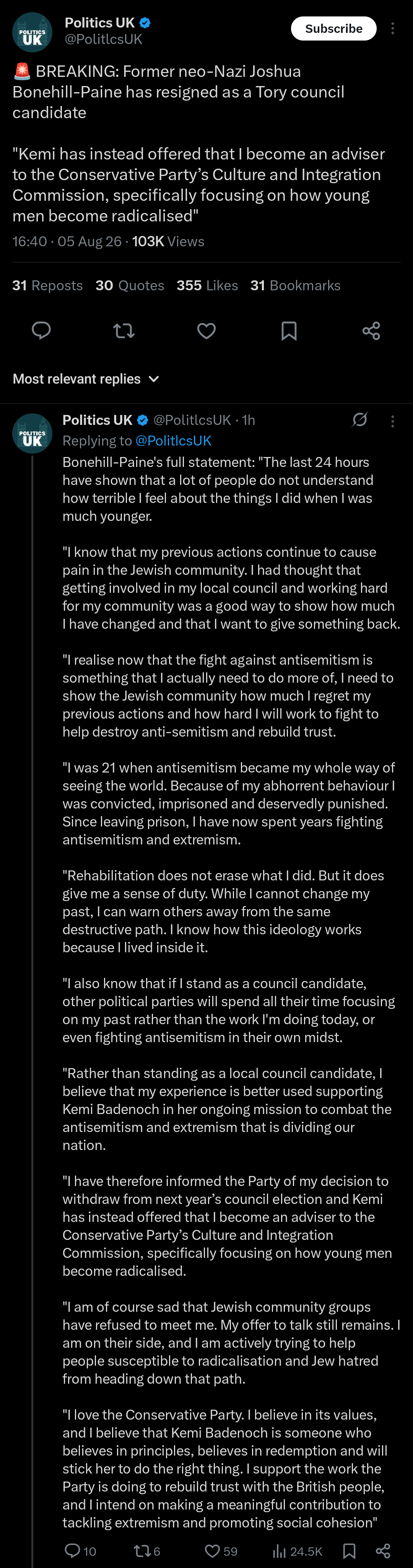
Task: Like the full statement reply
Action: coord(221,1550)
